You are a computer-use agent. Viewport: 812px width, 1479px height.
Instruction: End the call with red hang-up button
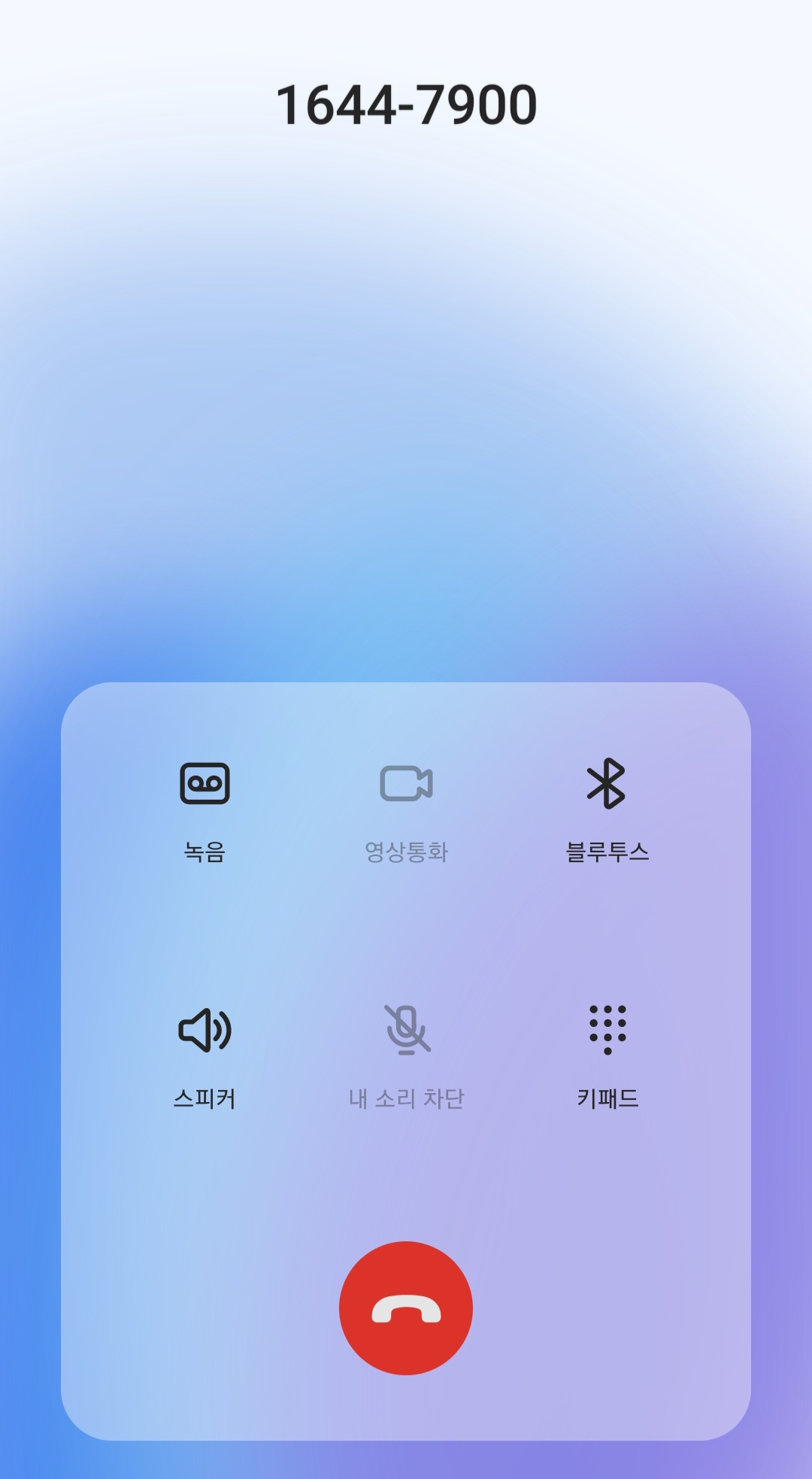(406, 1308)
